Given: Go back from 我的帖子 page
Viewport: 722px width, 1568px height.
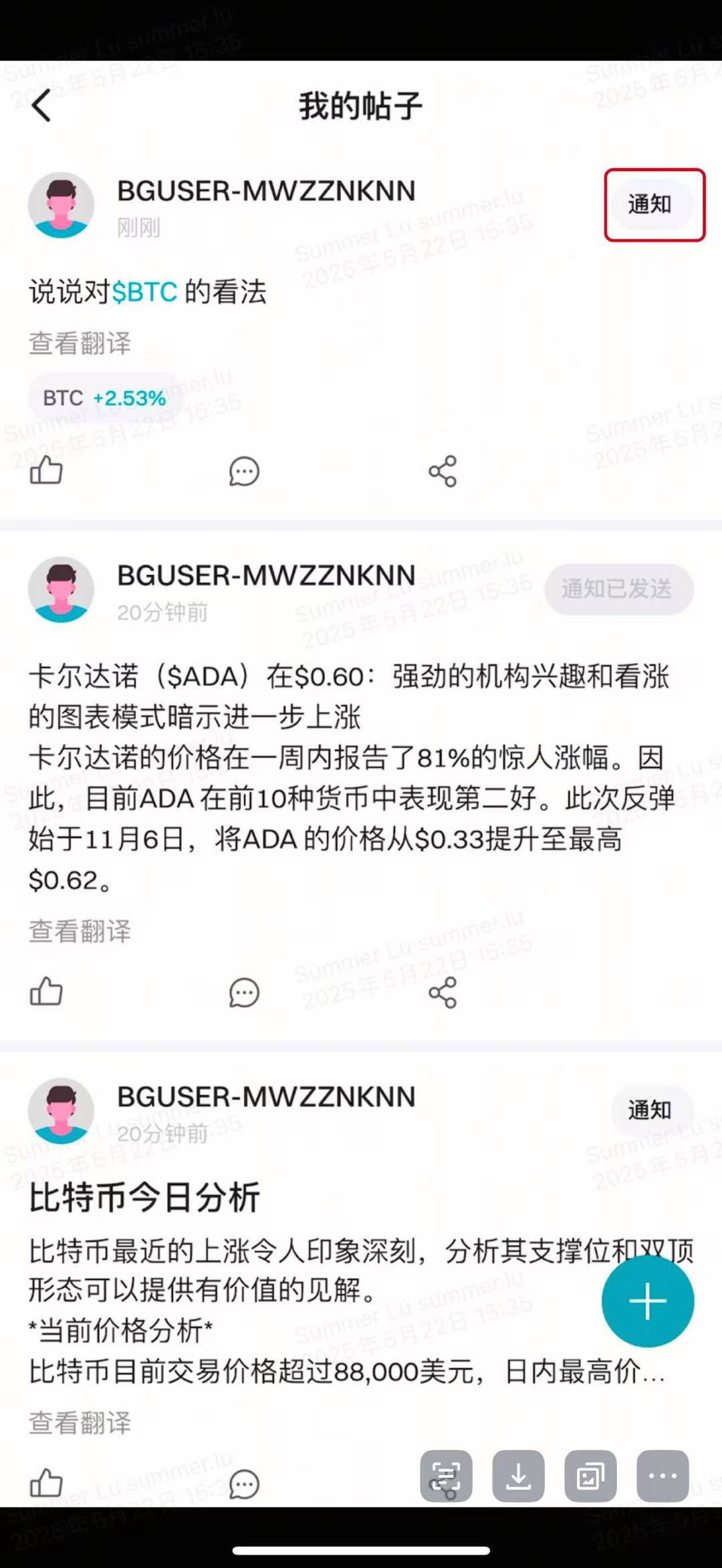Looking at the screenshot, I should click(x=41, y=106).
